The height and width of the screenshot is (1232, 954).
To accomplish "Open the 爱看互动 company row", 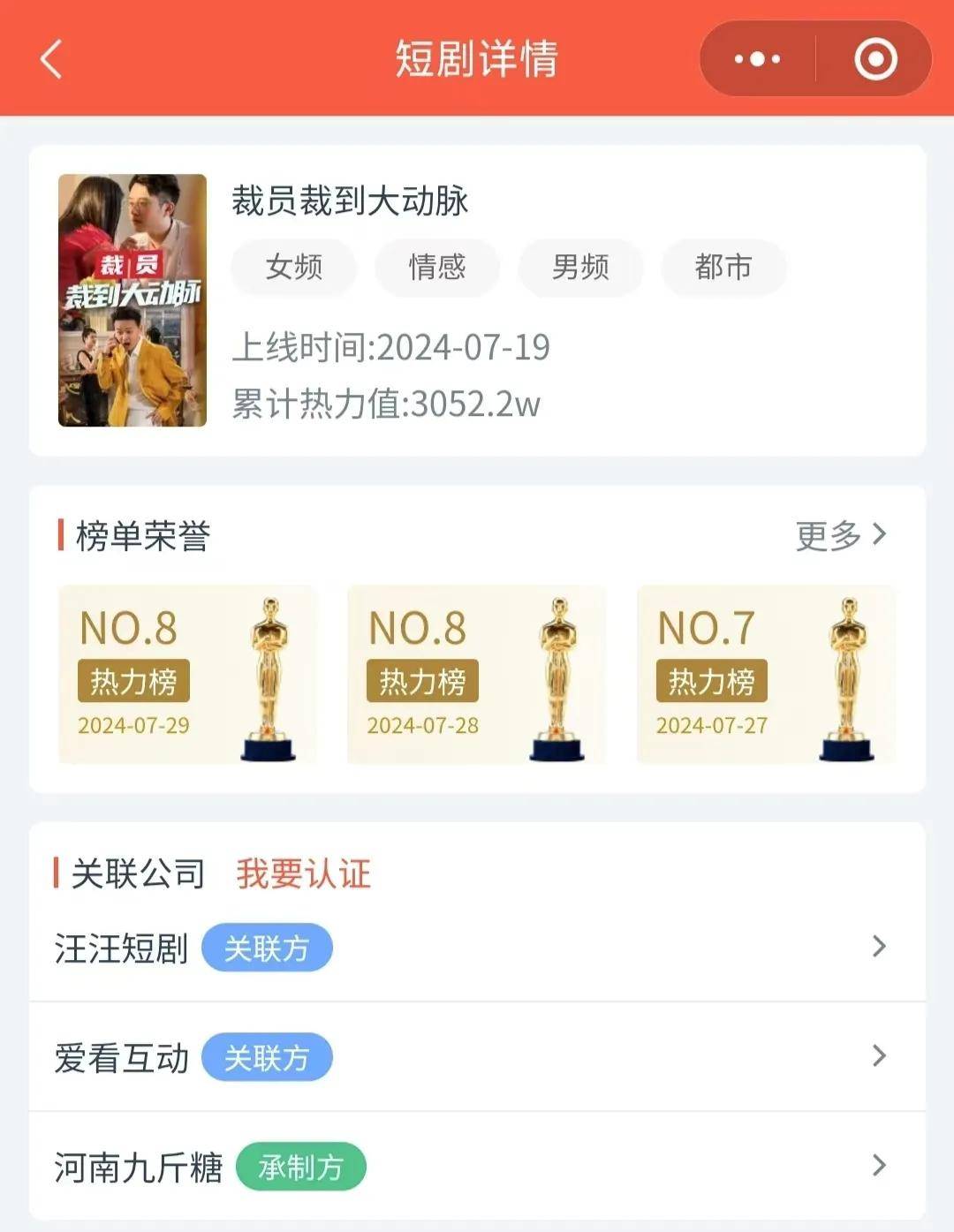I will point(477,1057).
